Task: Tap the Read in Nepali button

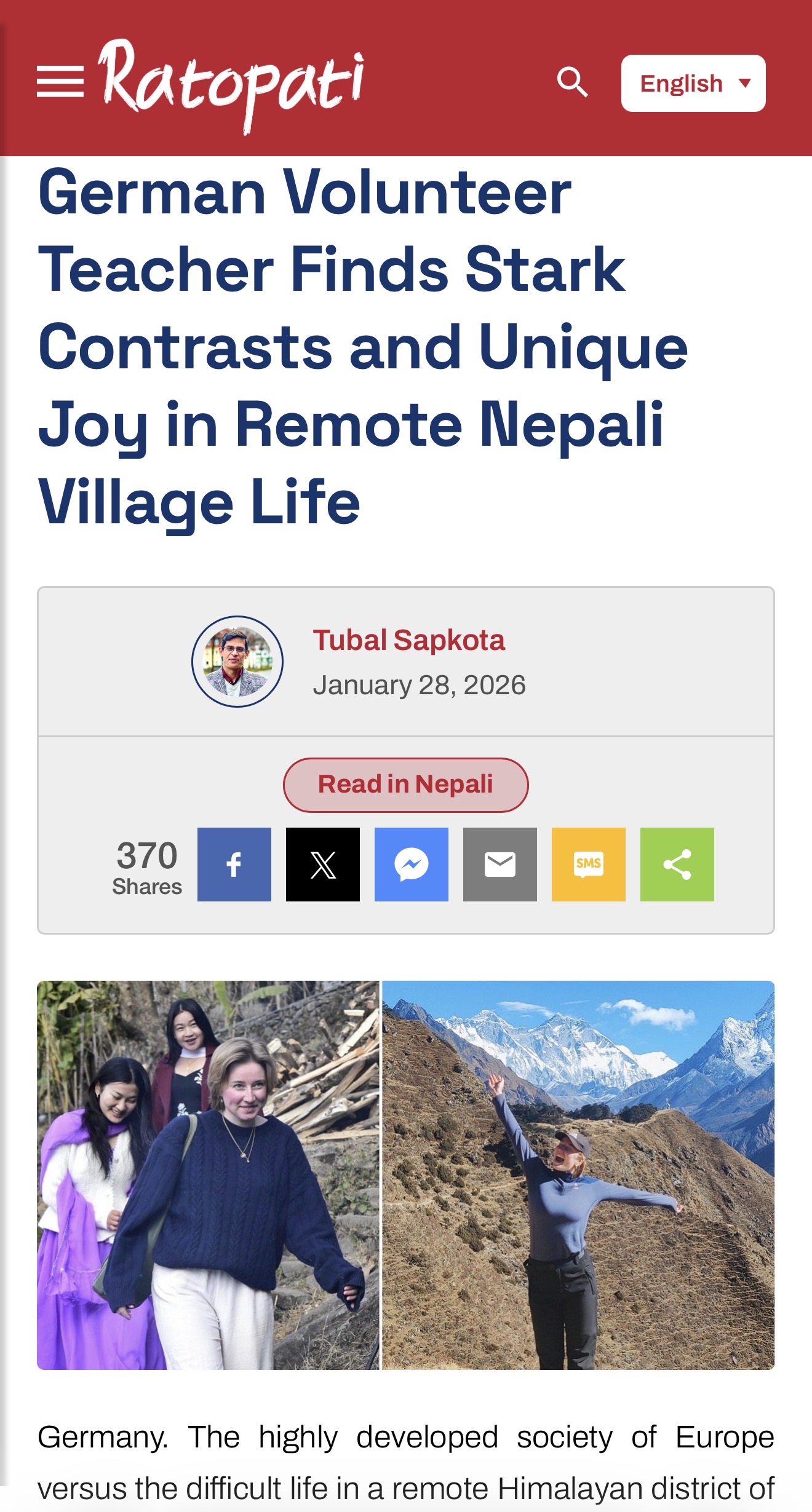Action: [405, 785]
